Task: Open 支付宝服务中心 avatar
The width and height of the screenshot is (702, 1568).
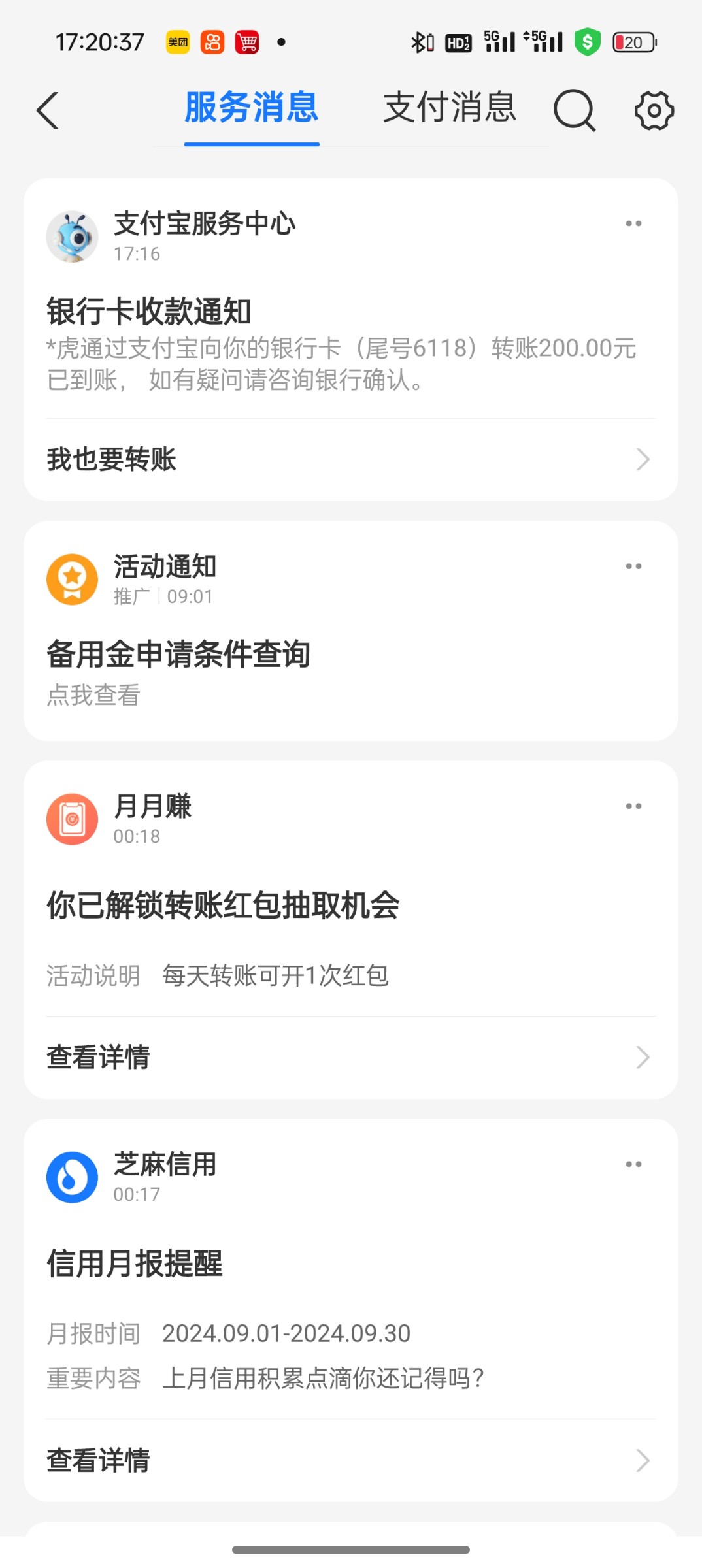Action: (x=73, y=237)
